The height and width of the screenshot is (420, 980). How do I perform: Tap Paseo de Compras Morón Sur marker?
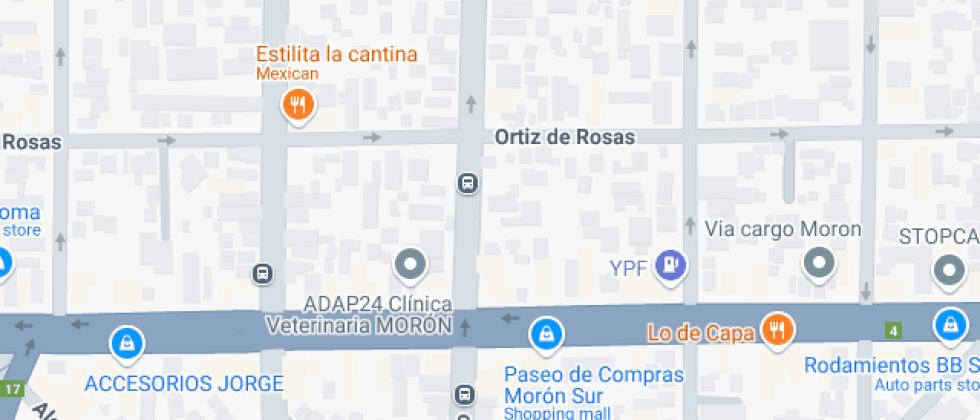545,331
